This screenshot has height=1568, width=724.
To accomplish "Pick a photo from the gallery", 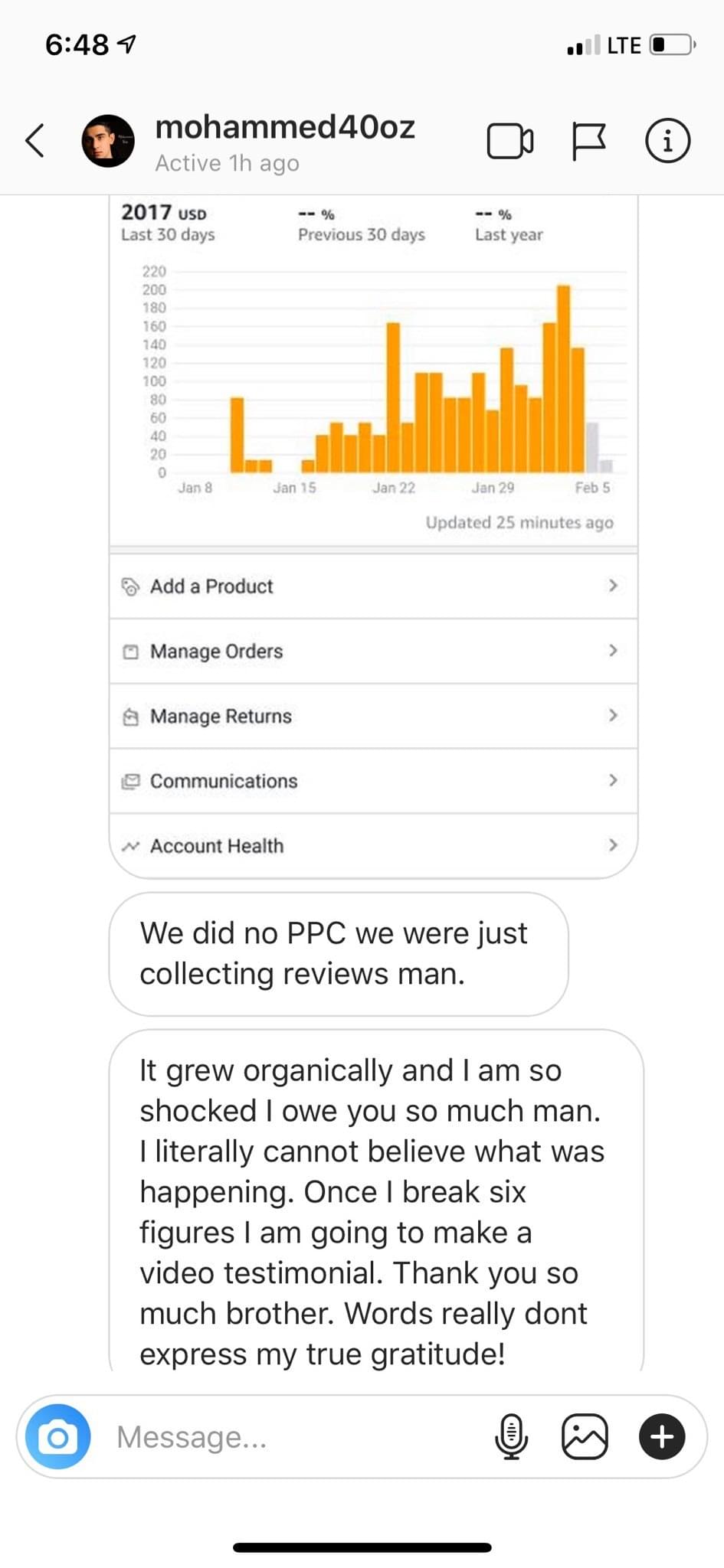I will tap(585, 1436).
